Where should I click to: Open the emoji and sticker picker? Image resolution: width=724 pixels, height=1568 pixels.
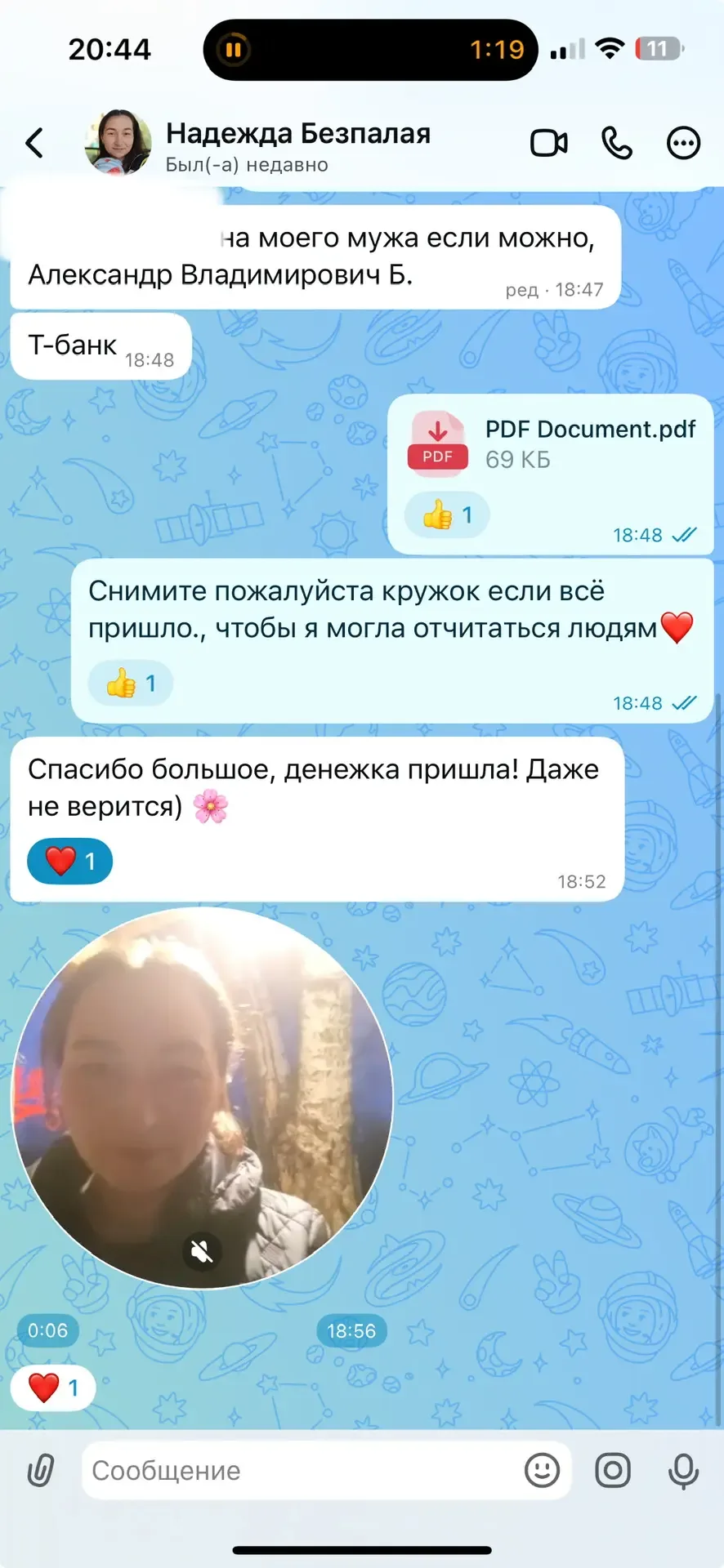point(542,1471)
